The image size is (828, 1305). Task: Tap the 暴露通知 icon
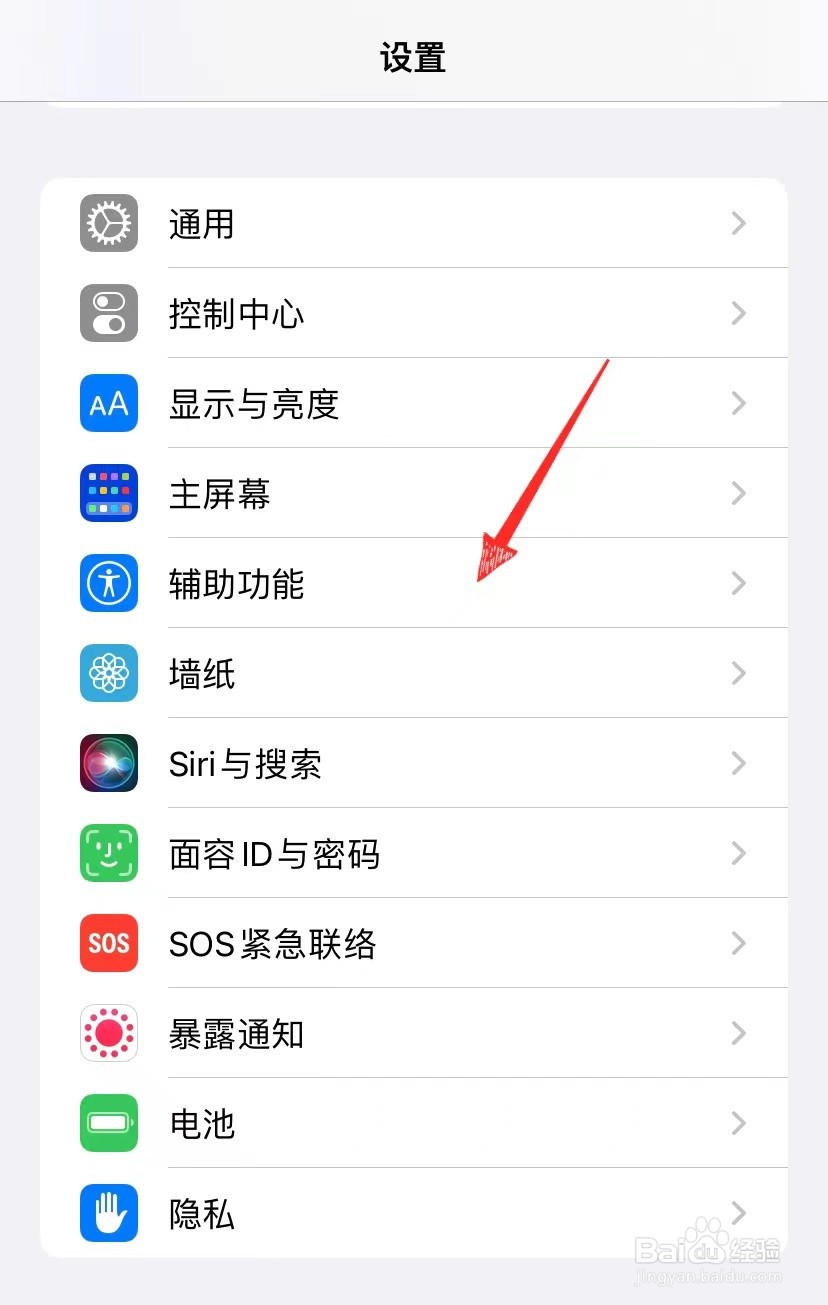[x=108, y=1033]
